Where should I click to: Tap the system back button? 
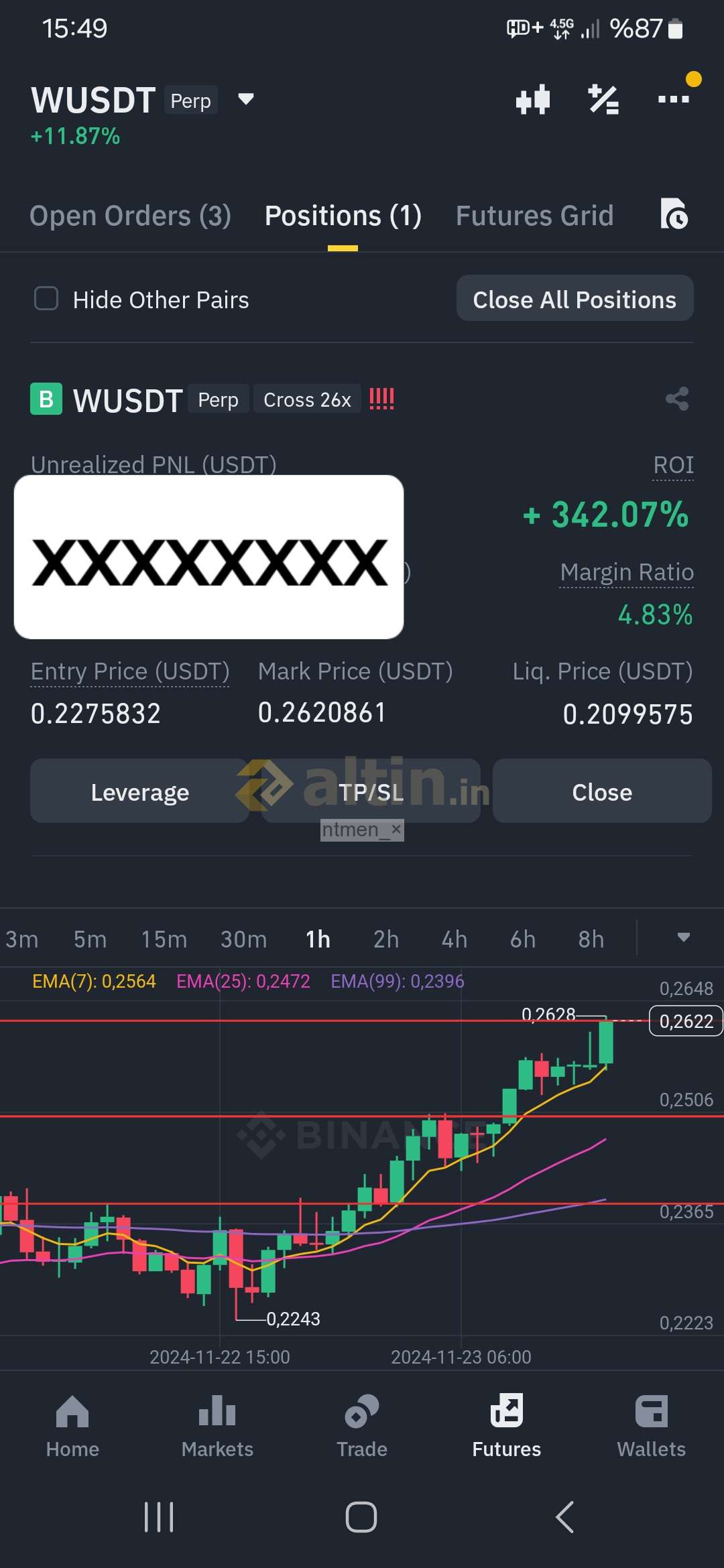point(565,1517)
